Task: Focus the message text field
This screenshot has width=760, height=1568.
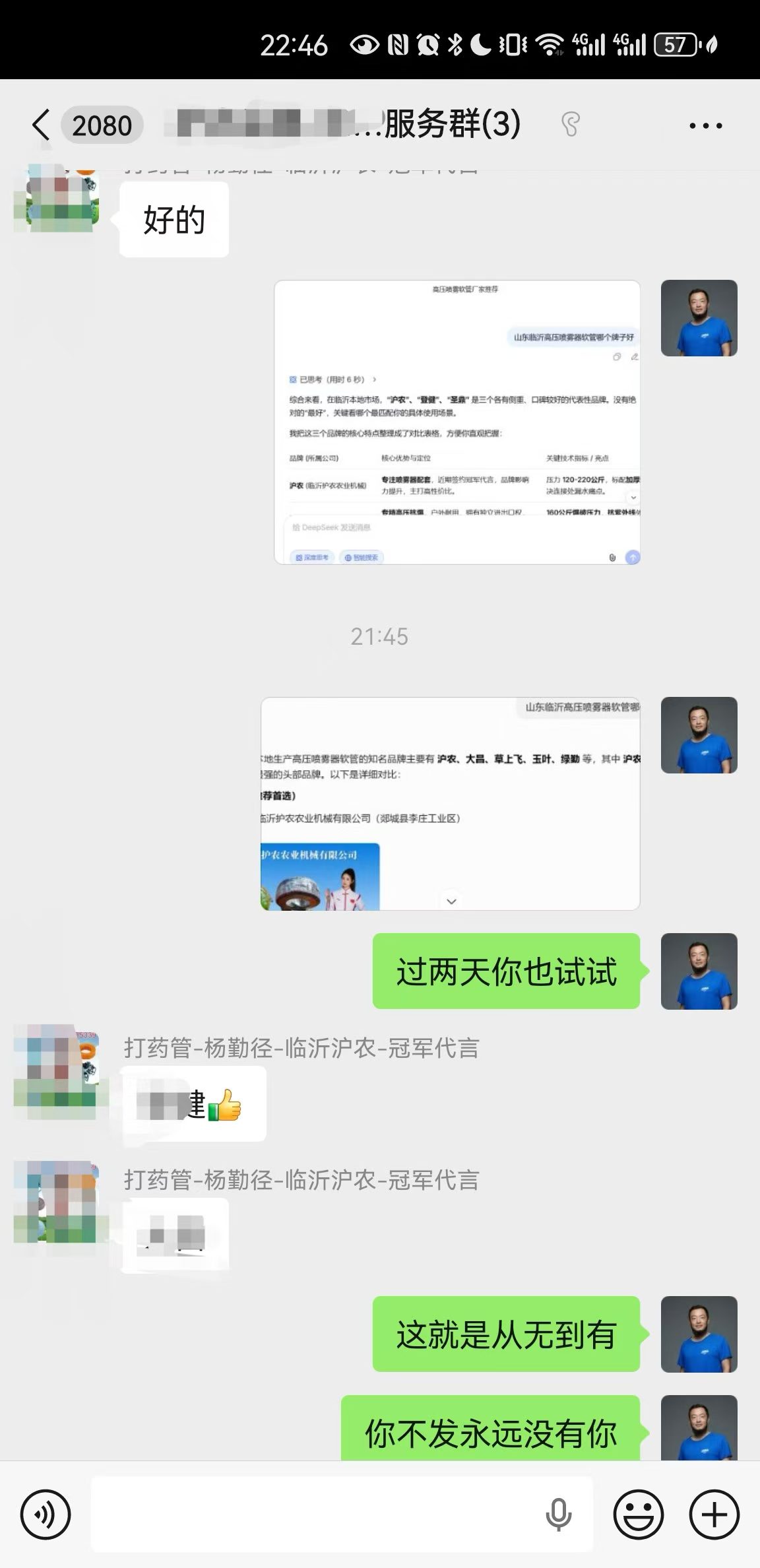Action: [317, 1515]
